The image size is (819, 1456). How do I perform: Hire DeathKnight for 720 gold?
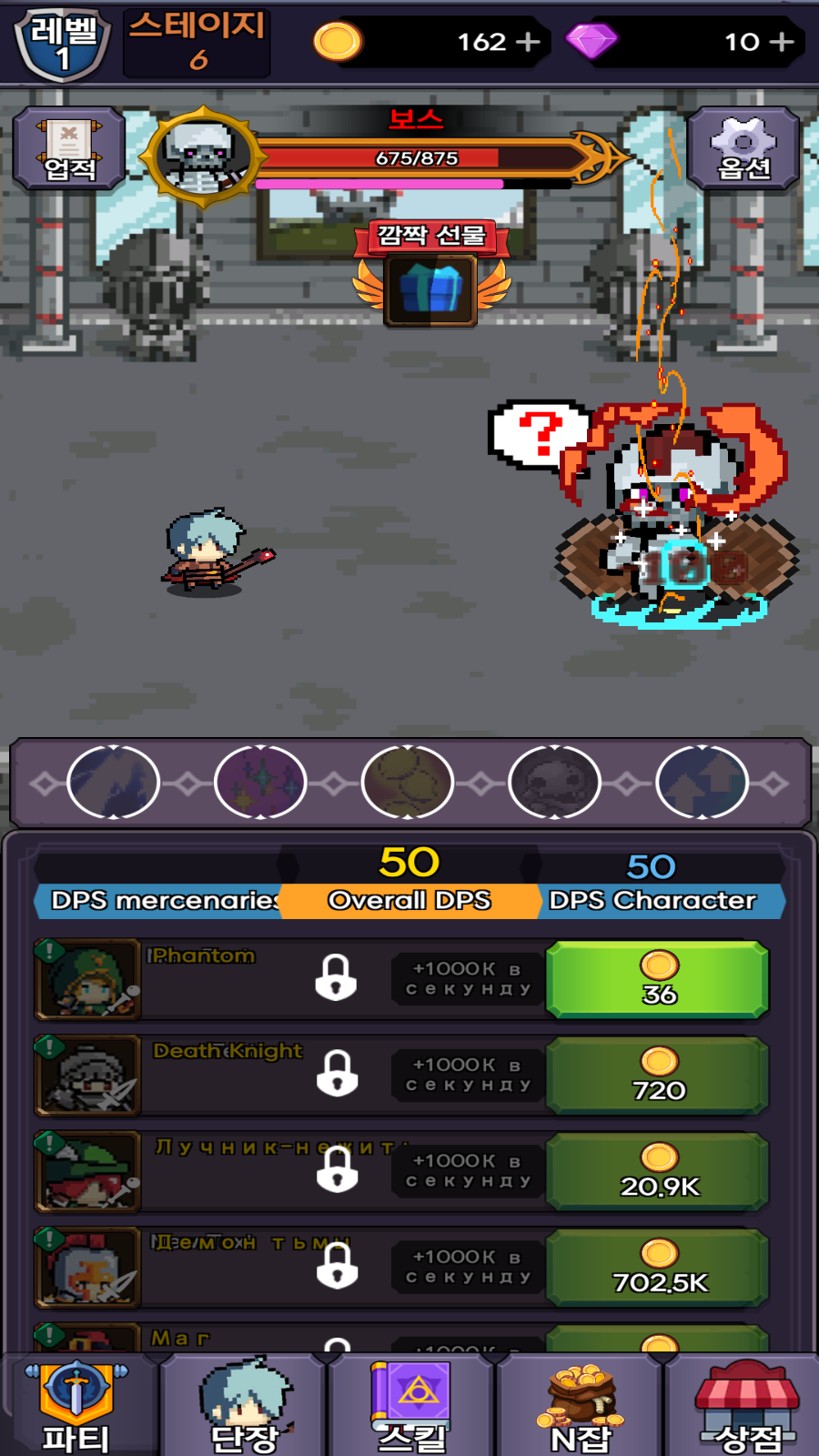(657, 1076)
